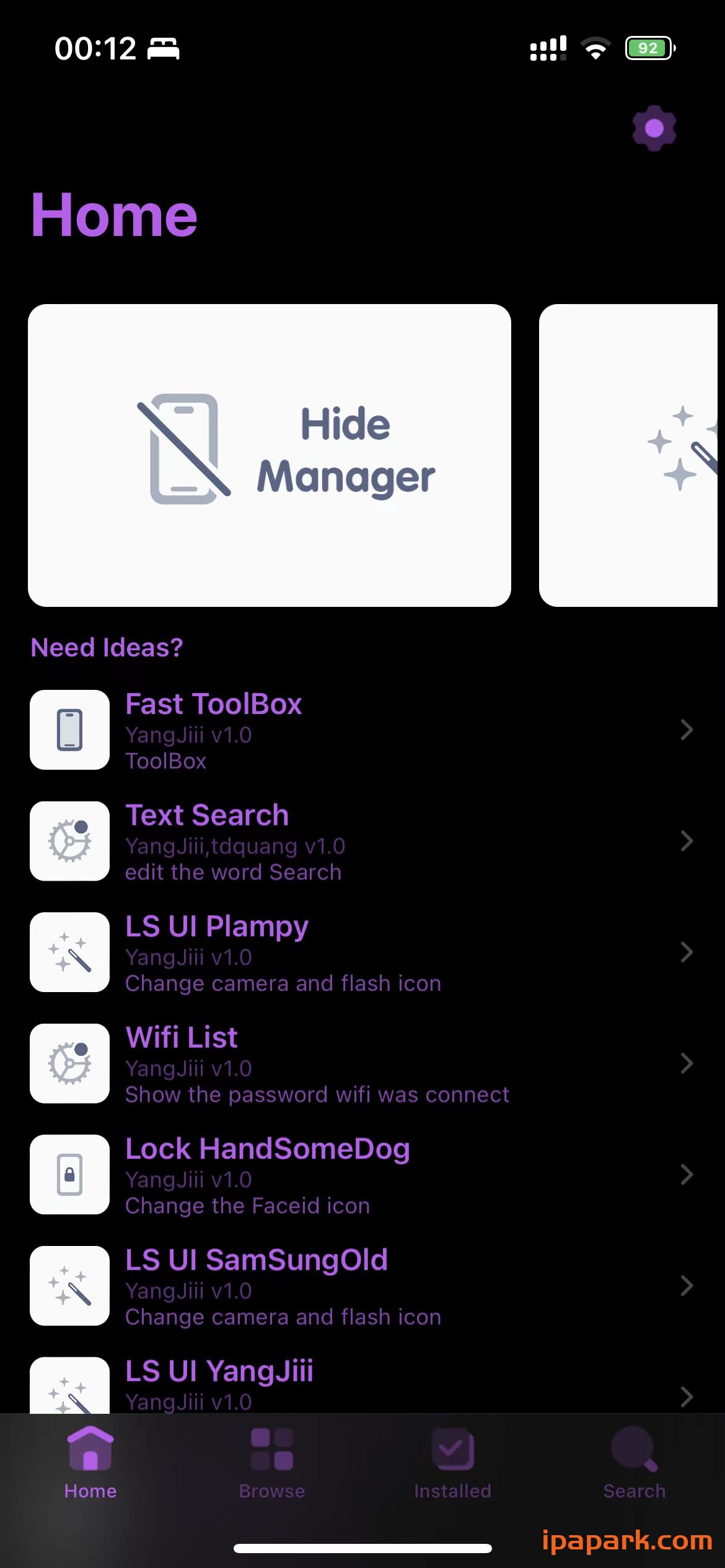The image size is (725, 1568).
Task: Switch to the Browse tab
Action: [272, 1463]
